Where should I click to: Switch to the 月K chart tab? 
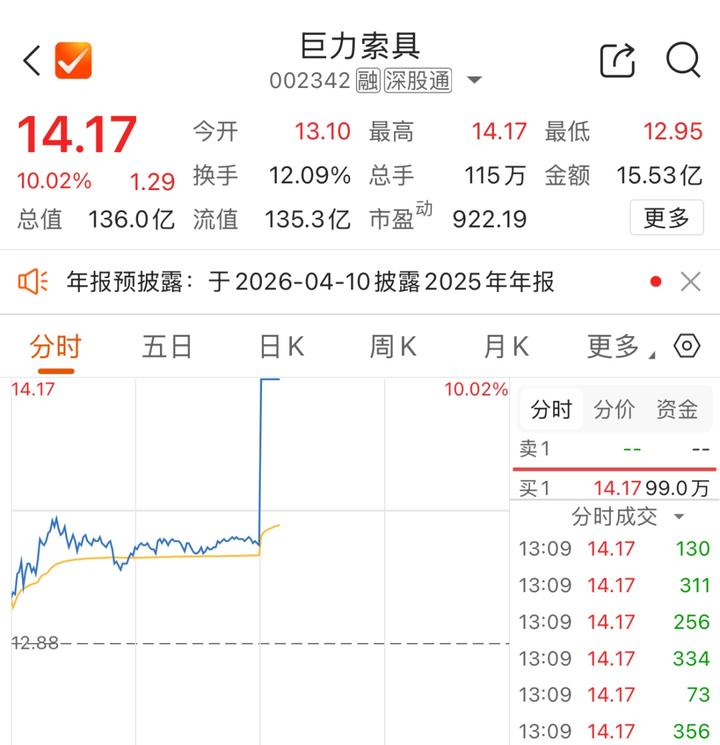click(505, 347)
